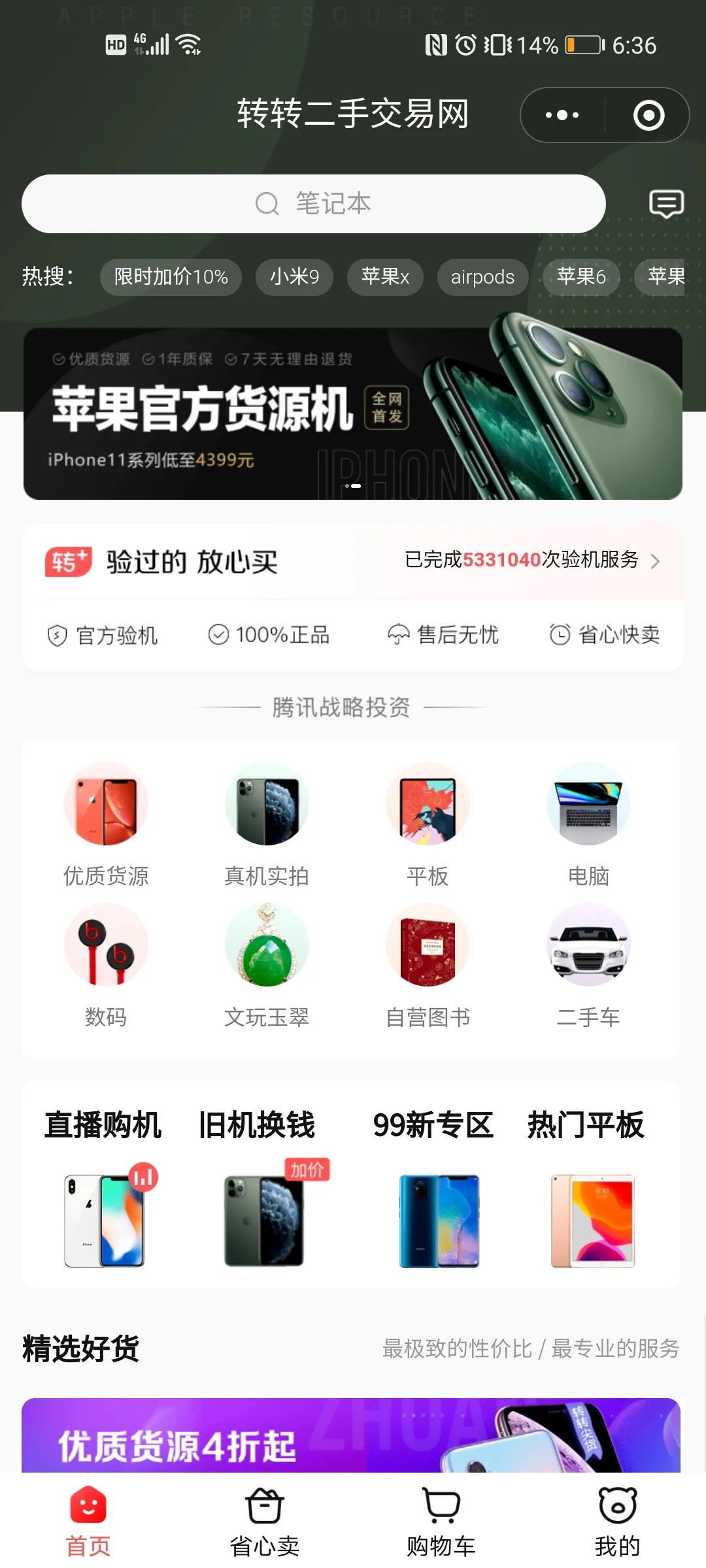Open the messages icon beside the search bar
706x1568 pixels.
[665, 204]
